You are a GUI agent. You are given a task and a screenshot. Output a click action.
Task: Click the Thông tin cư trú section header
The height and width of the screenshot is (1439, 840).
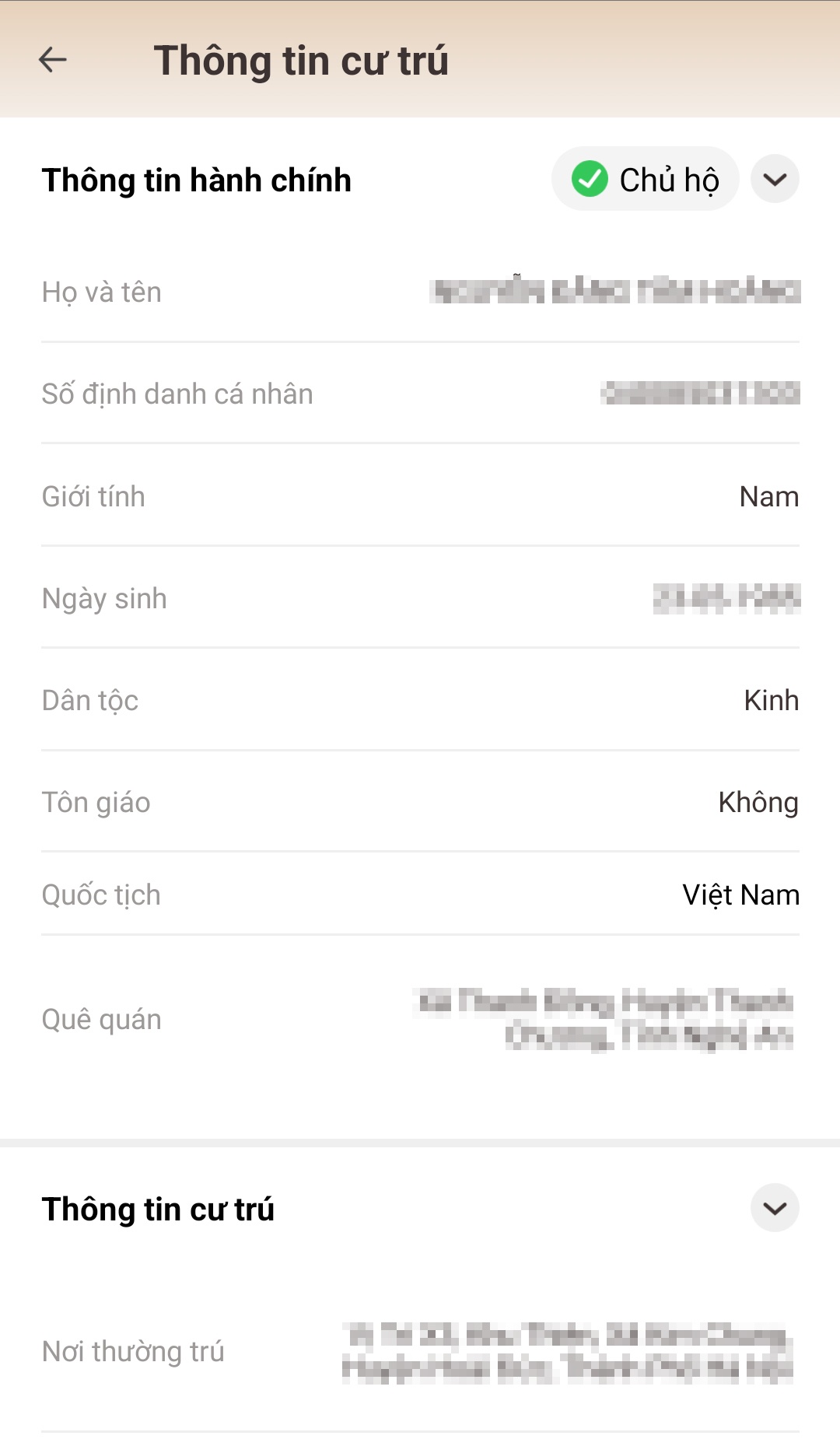coord(159,1208)
